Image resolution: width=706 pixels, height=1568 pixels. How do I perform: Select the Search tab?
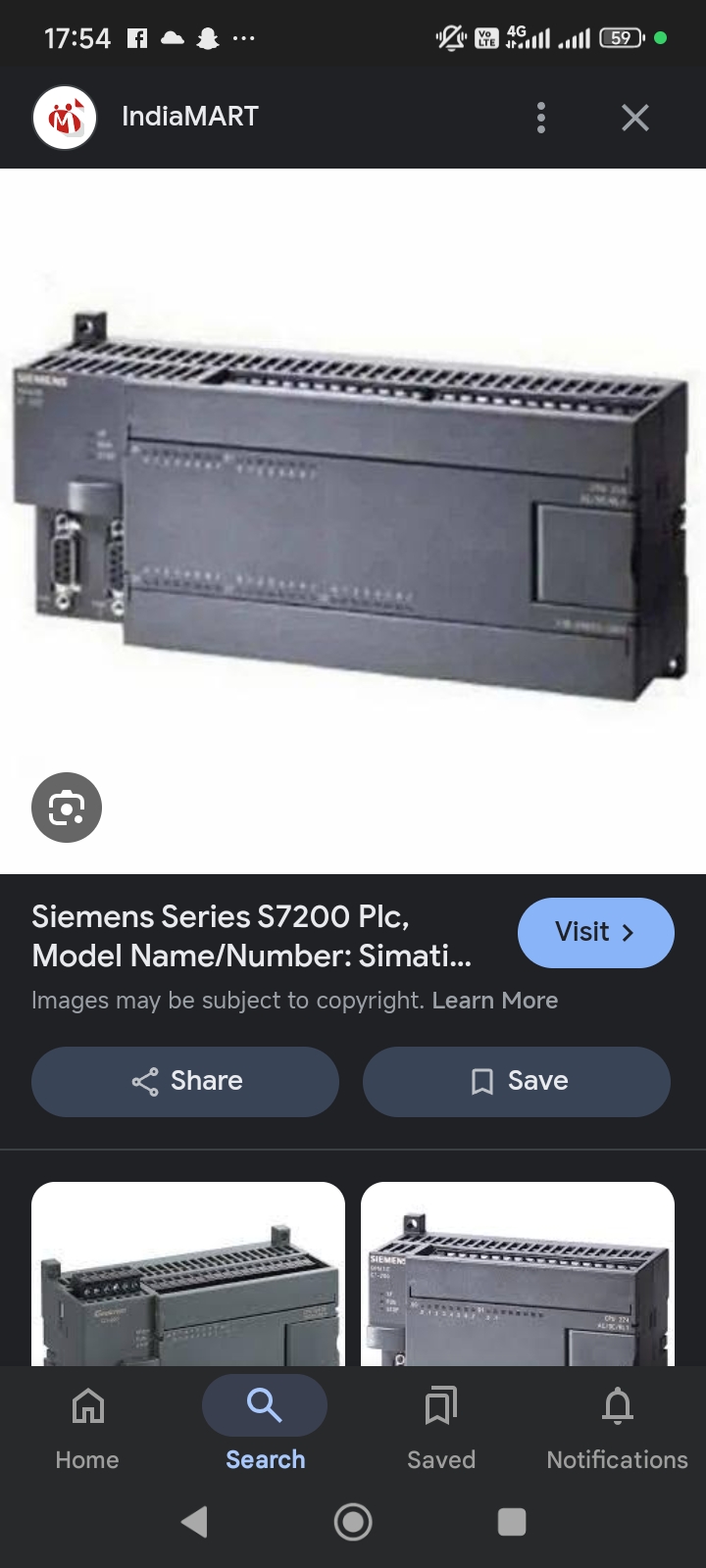click(265, 1427)
